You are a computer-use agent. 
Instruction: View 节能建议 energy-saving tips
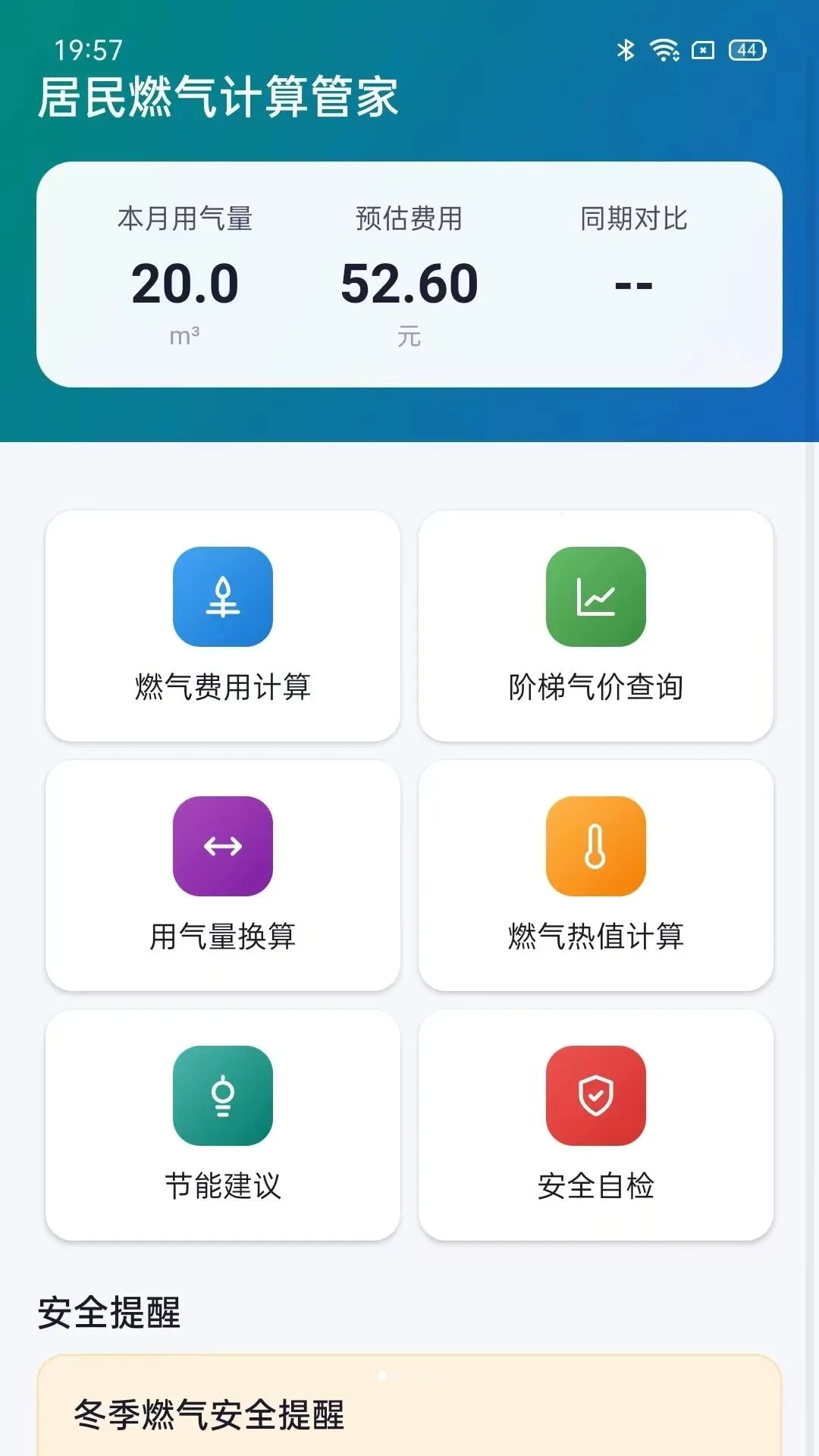(x=223, y=1125)
